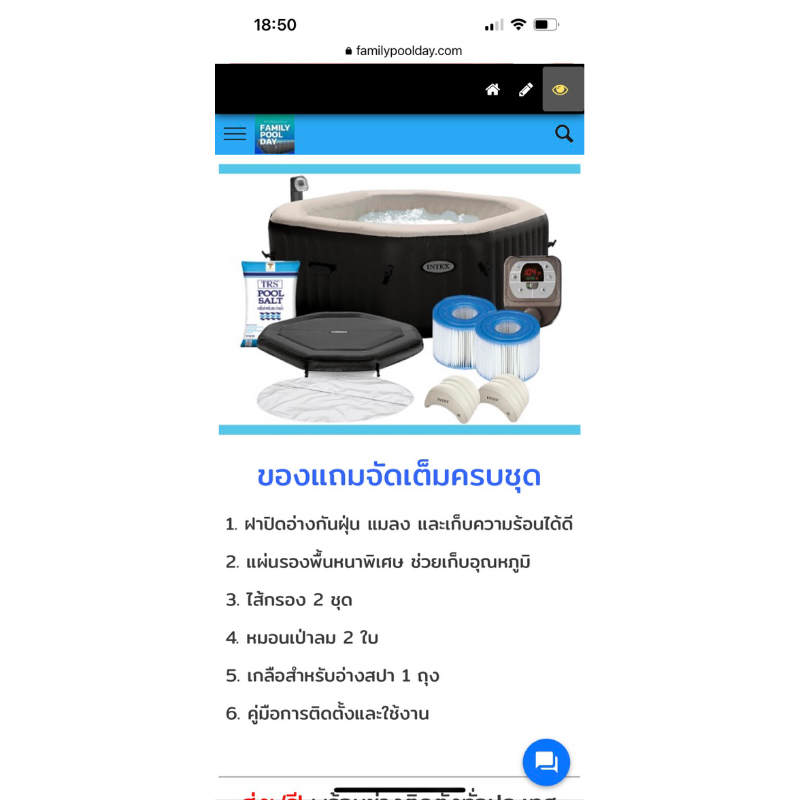Go to home via house icon

pyautogui.click(x=492, y=90)
